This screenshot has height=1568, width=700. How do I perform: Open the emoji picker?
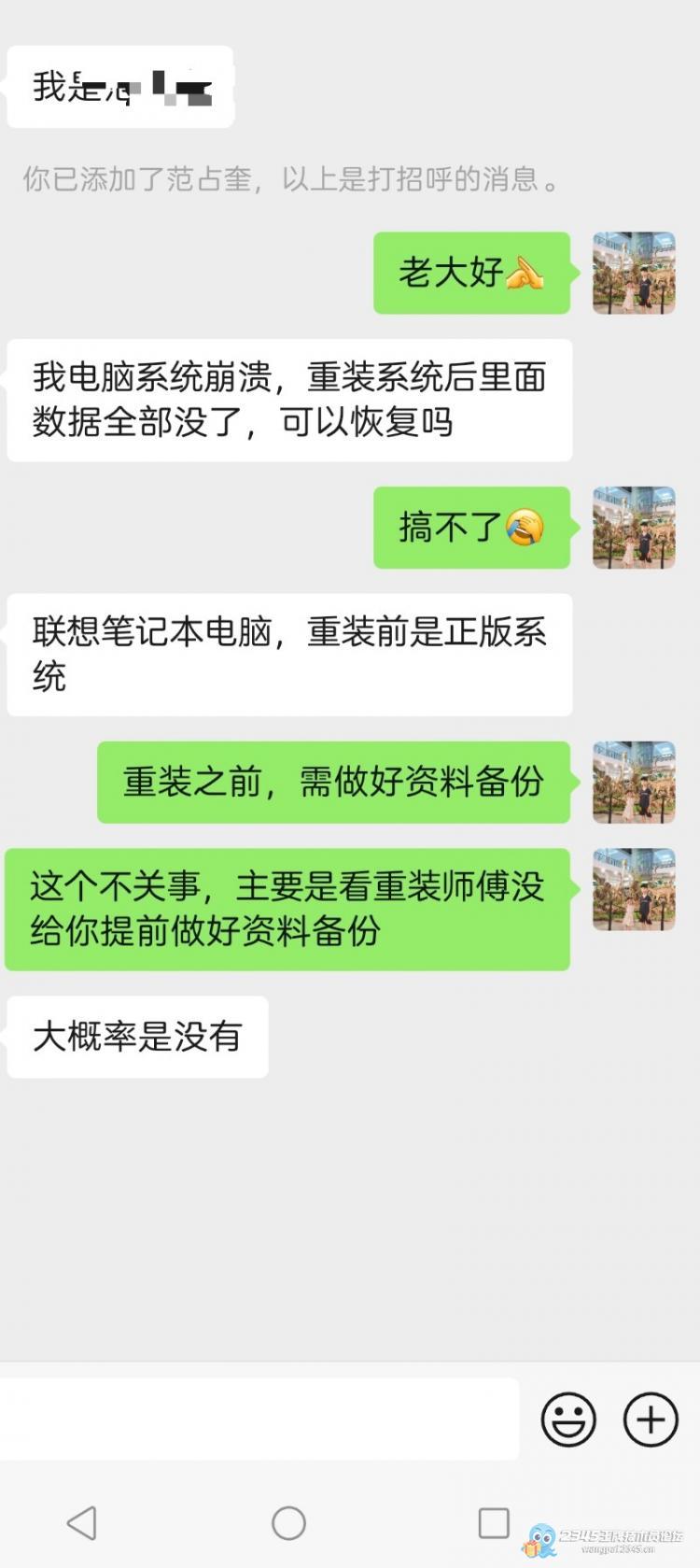[567, 1420]
